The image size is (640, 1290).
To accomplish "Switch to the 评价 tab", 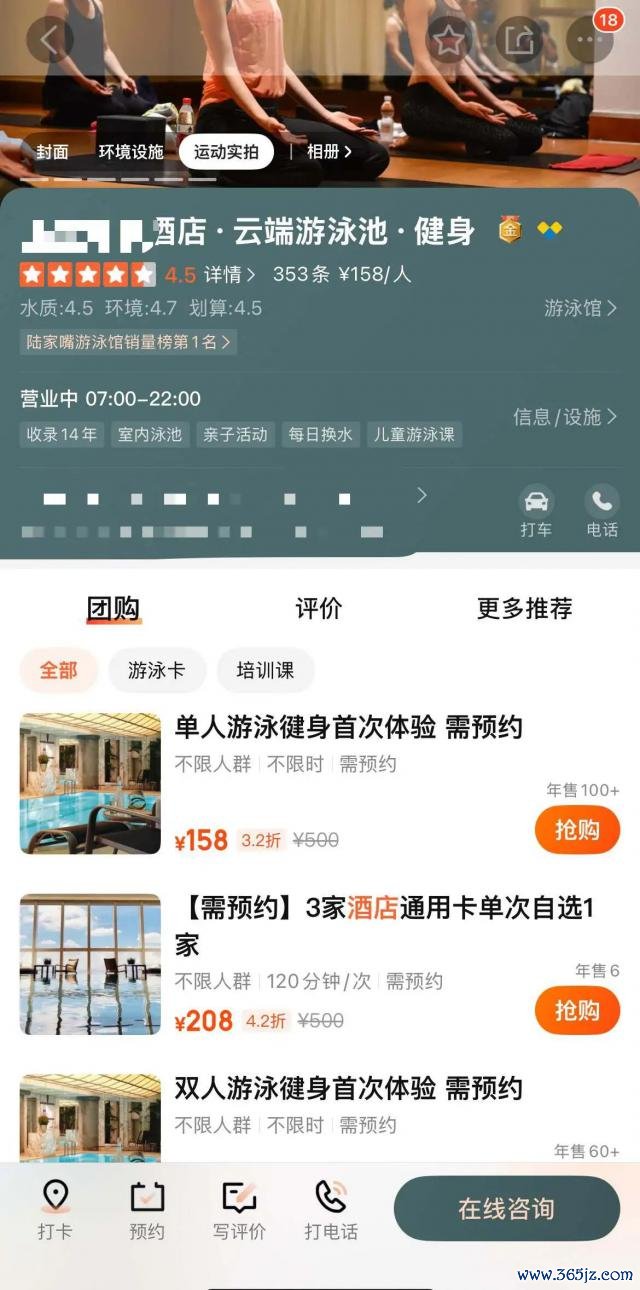I will [x=319, y=608].
